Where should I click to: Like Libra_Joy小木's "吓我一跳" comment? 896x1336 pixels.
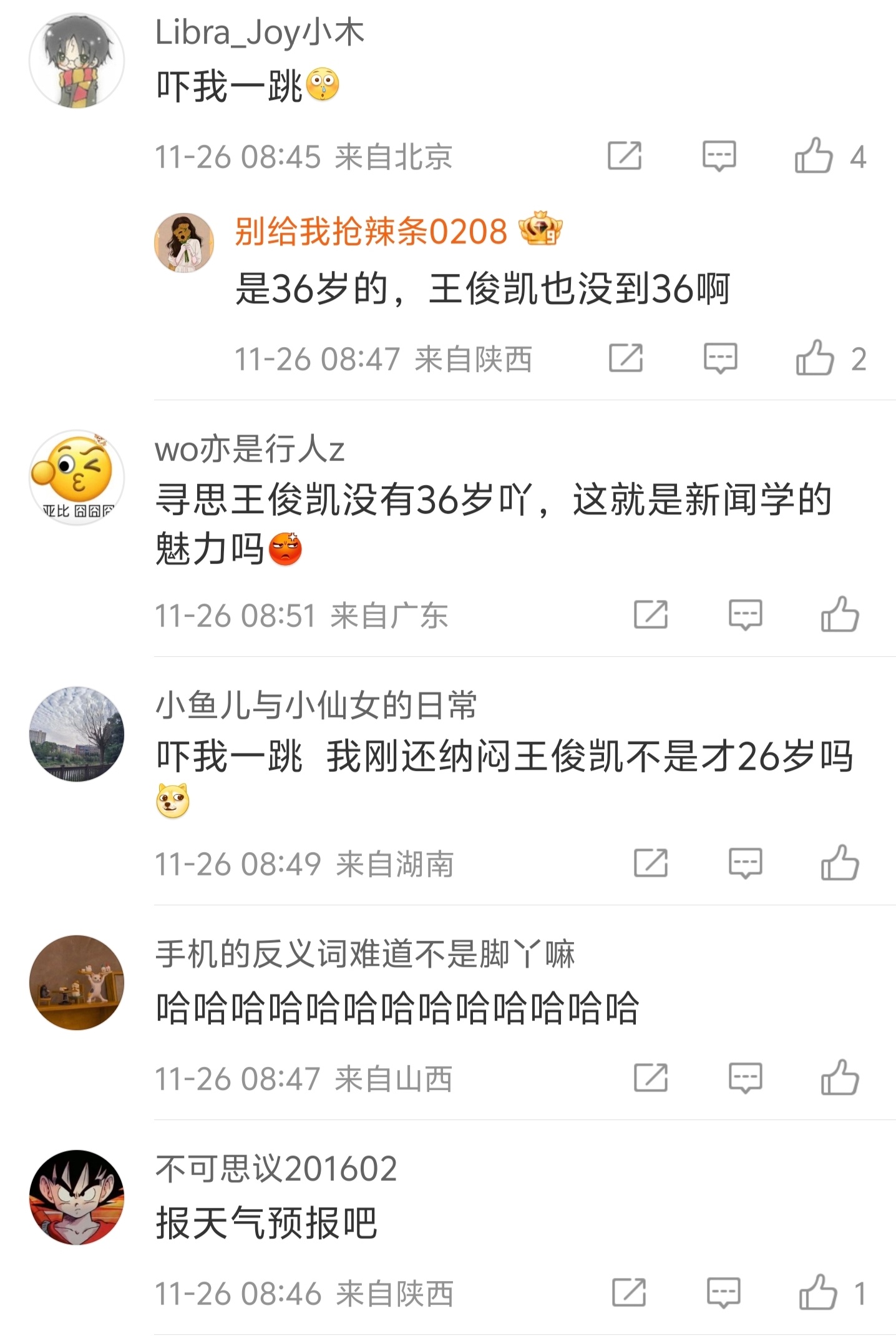tap(814, 156)
